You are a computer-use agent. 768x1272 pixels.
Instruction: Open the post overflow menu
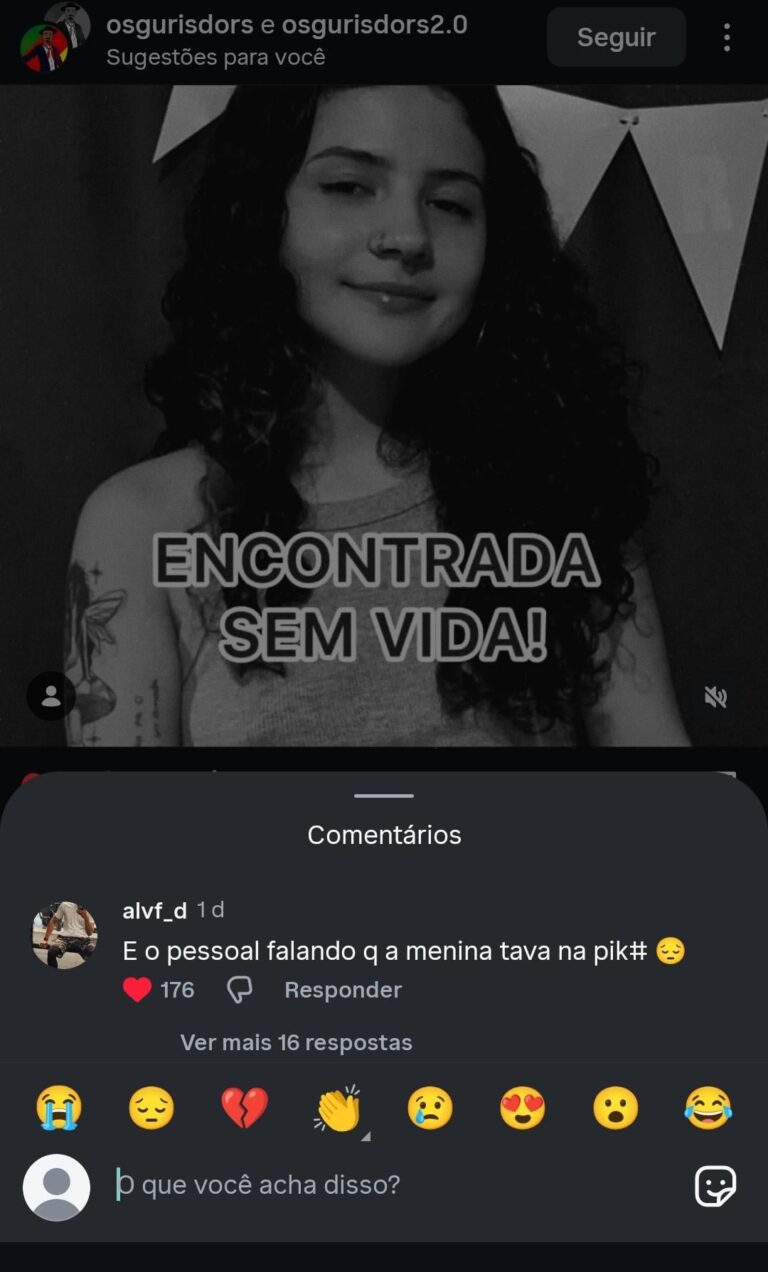(x=727, y=38)
